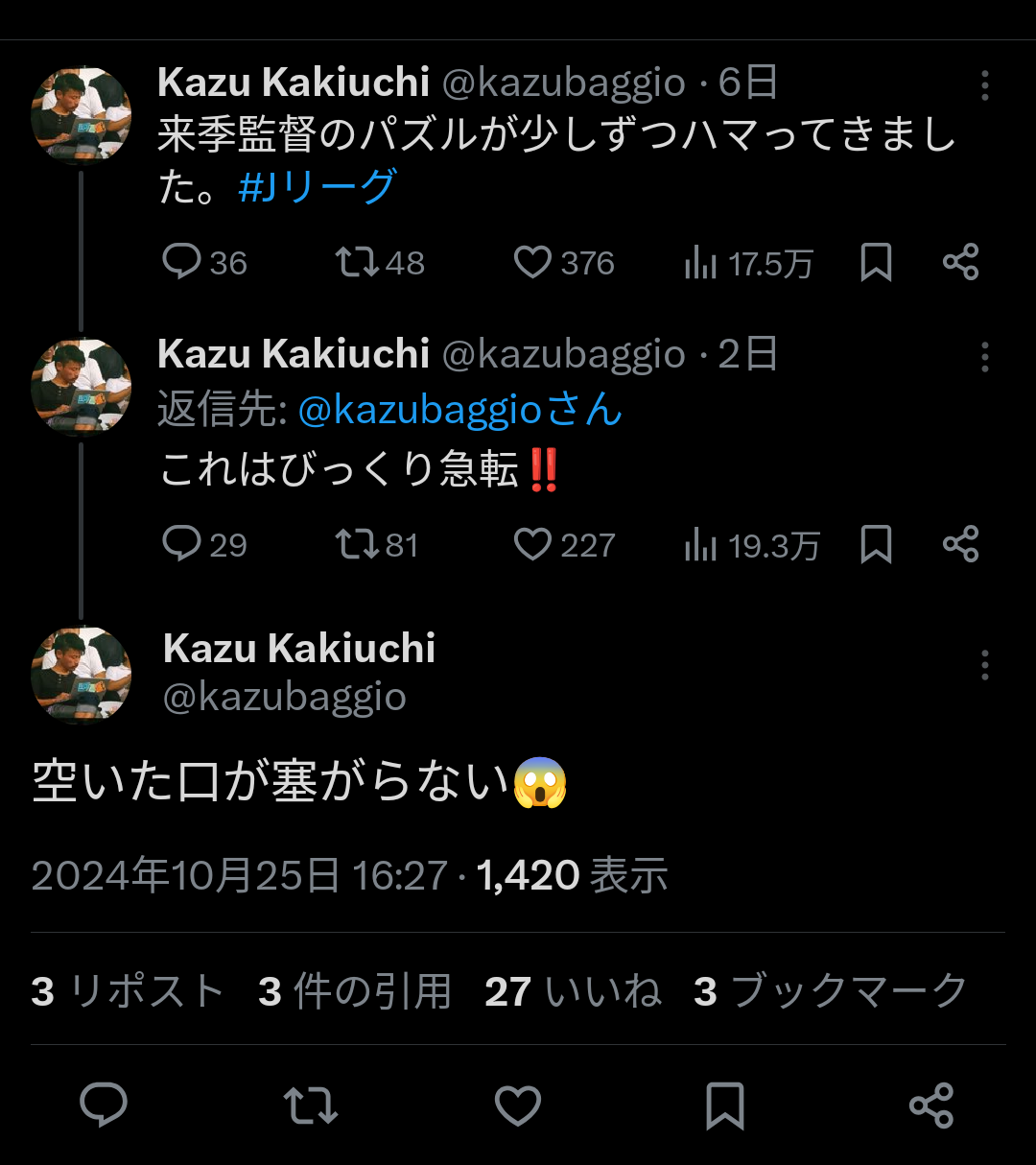
Task: View the 3 件の引用 quotes list
Action: click(355, 991)
